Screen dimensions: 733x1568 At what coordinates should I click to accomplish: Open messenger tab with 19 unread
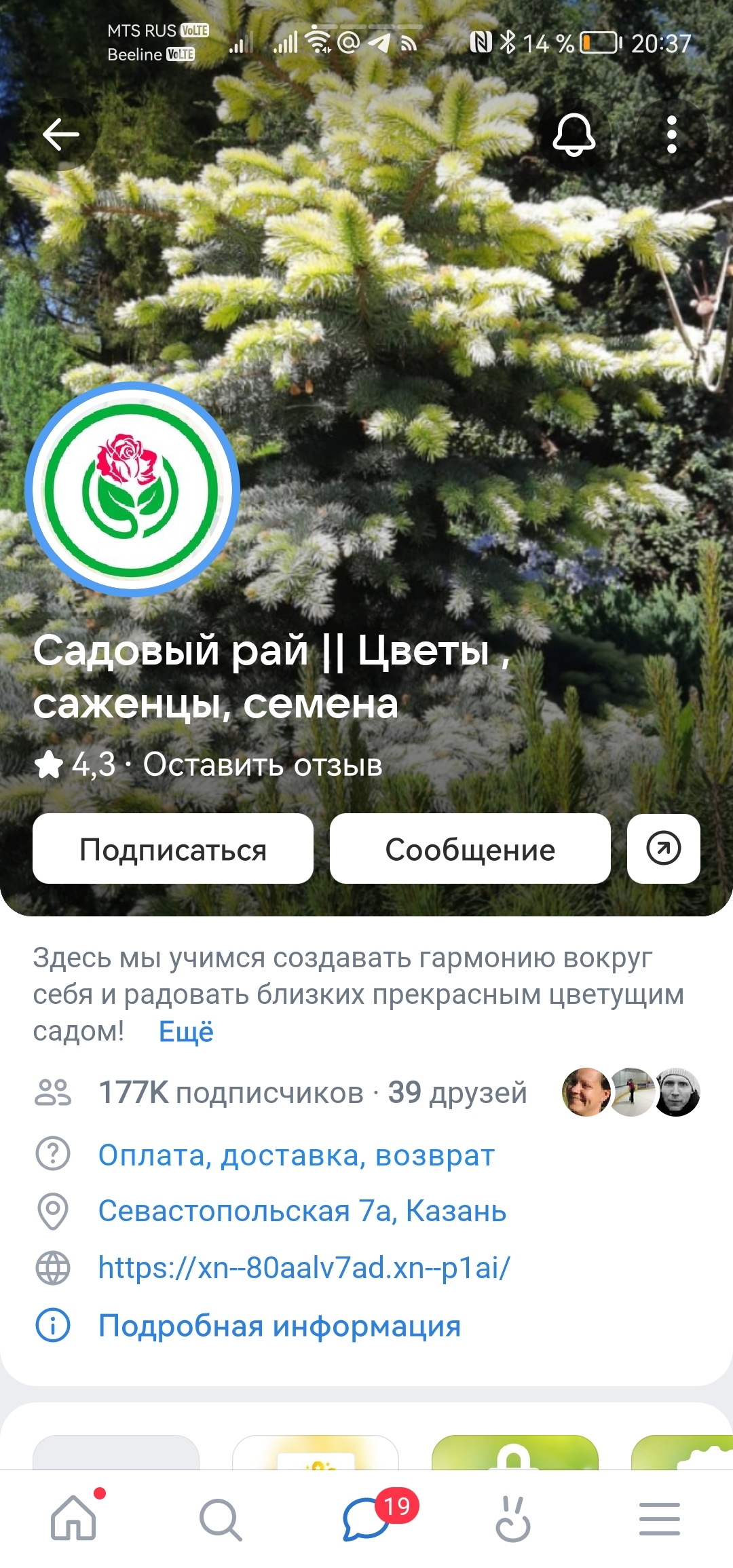tap(366, 1519)
